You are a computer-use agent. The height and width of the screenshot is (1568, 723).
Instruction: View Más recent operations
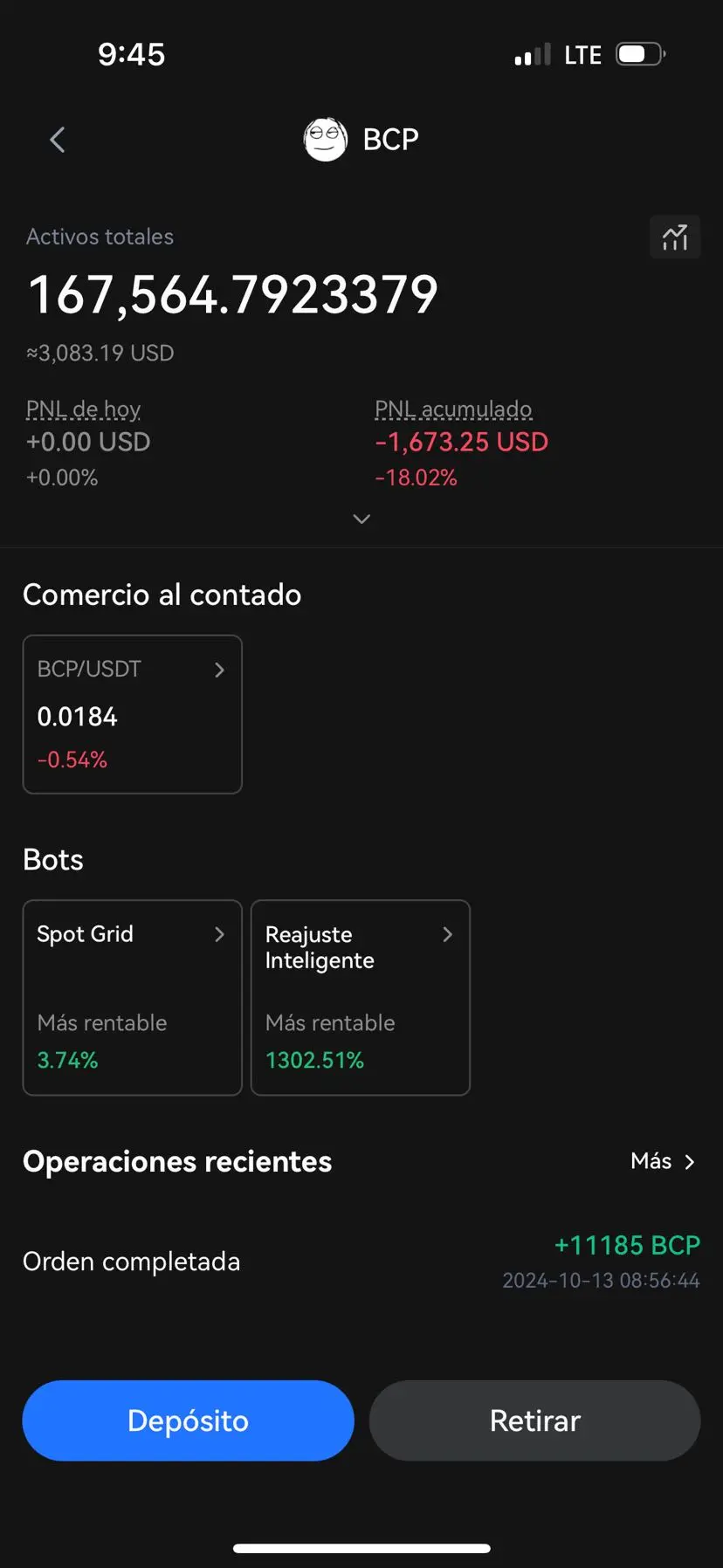663,1161
